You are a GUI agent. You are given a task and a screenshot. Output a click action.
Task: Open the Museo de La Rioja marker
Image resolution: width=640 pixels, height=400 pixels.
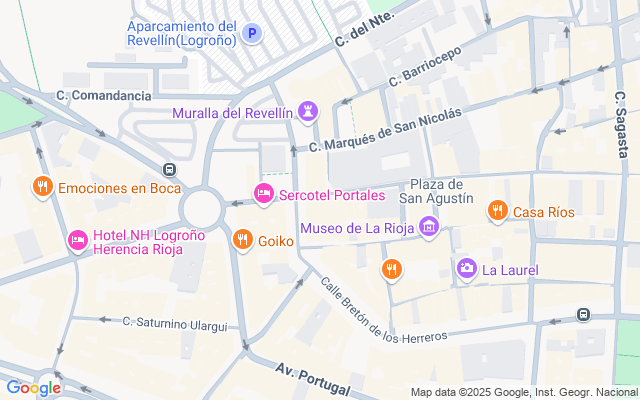click(x=429, y=228)
